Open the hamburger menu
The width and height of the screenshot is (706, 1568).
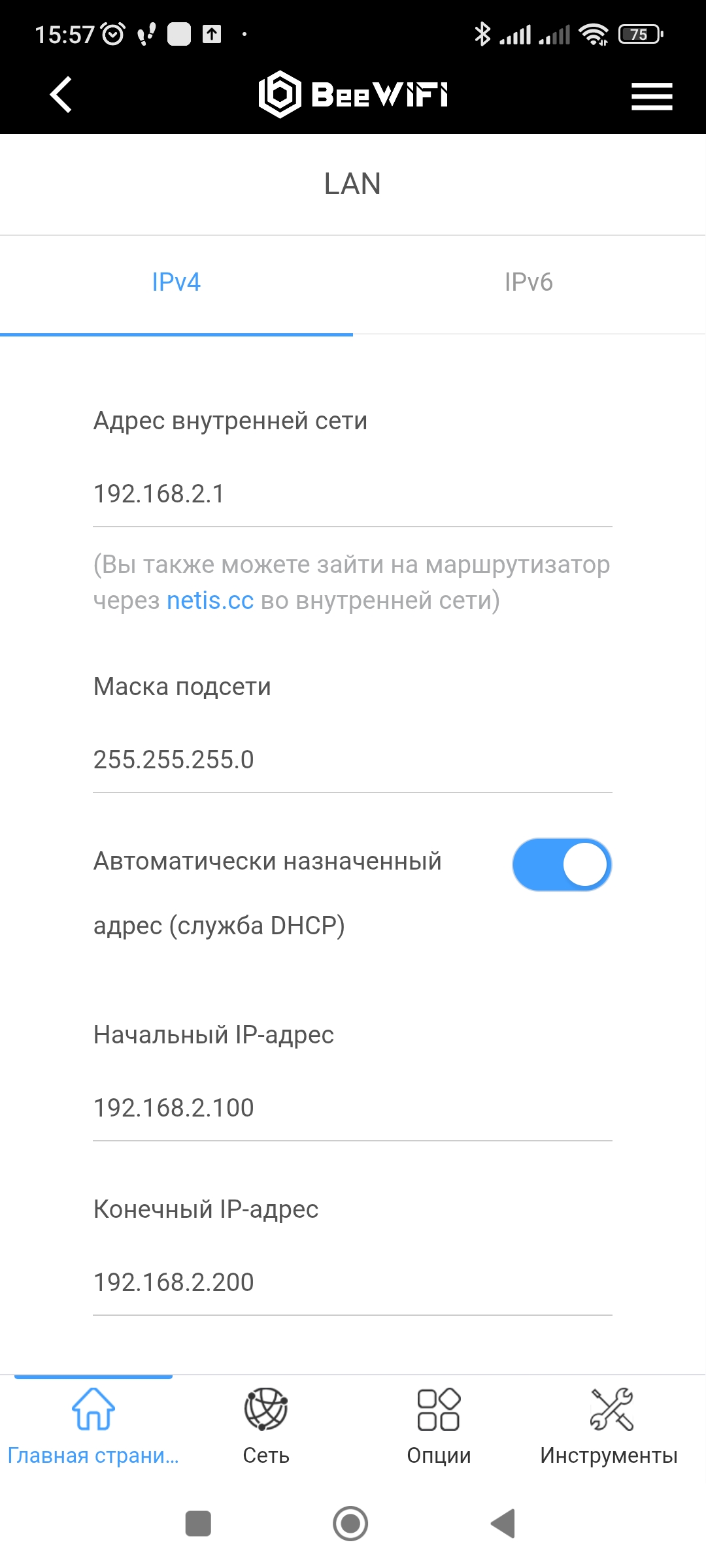pyautogui.click(x=652, y=96)
